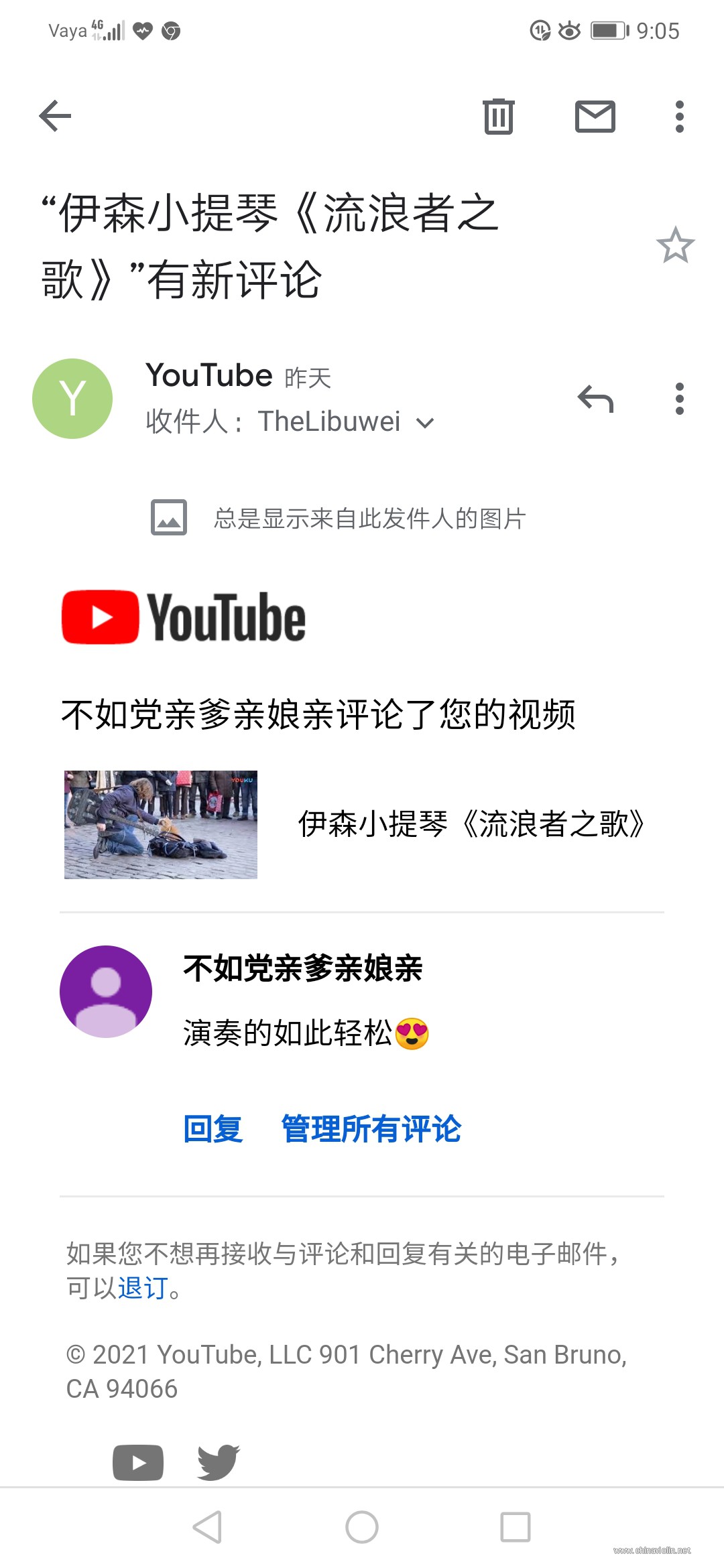Image resolution: width=724 pixels, height=1568 pixels.
Task: Open the system recent apps button
Action: coord(516,1527)
